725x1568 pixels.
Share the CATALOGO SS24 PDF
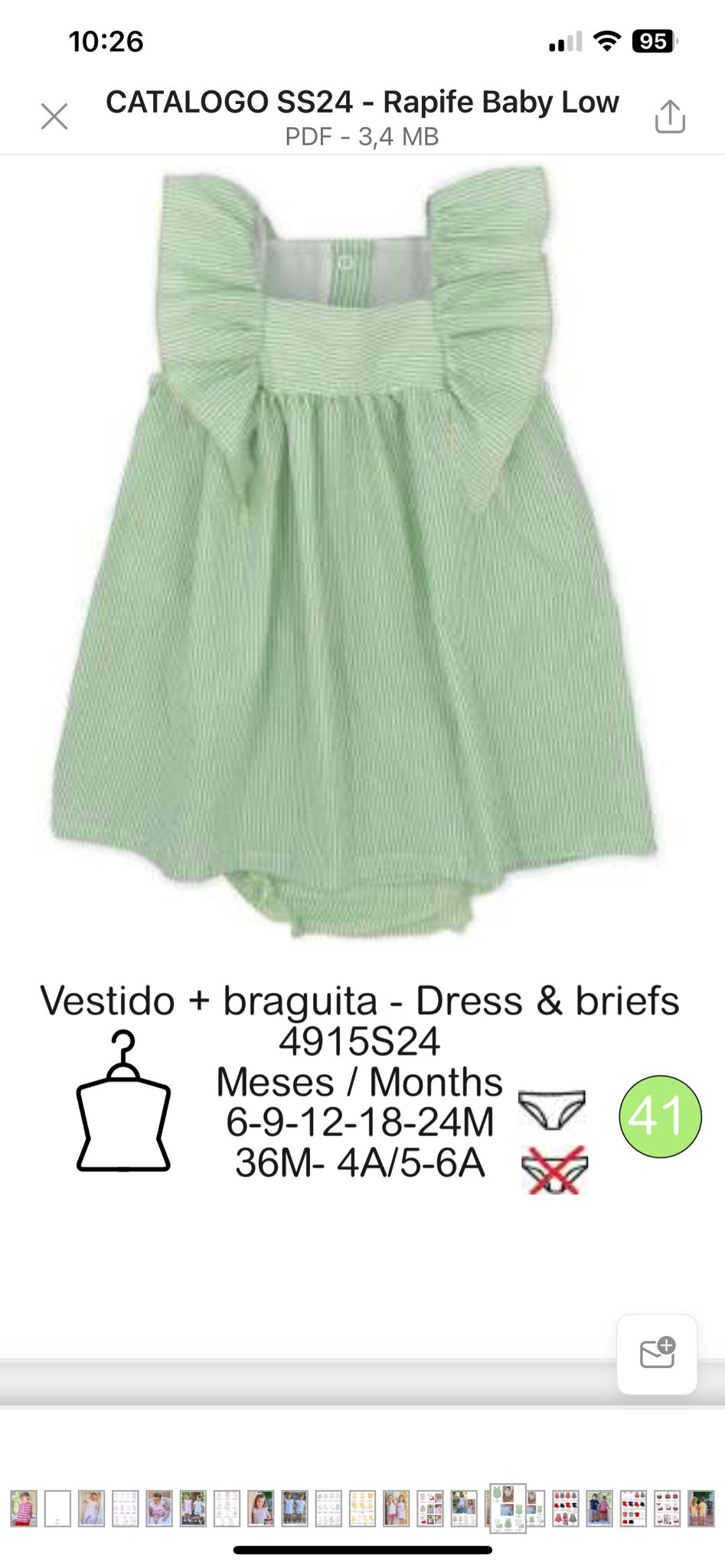[x=670, y=116]
